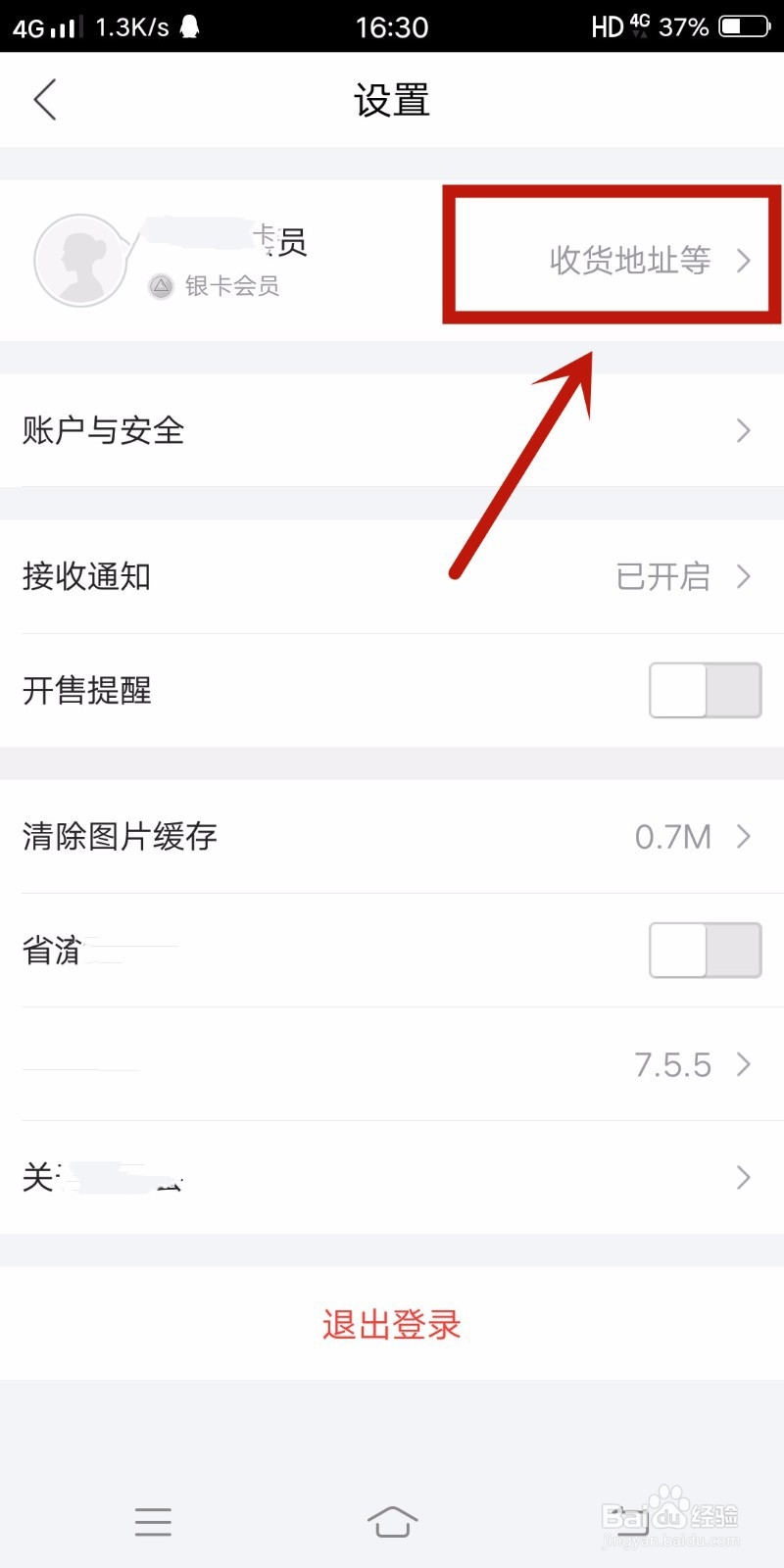784x1568 pixels.
Task: Tap 退出登录 to log out
Action: click(x=391, y=1324)
